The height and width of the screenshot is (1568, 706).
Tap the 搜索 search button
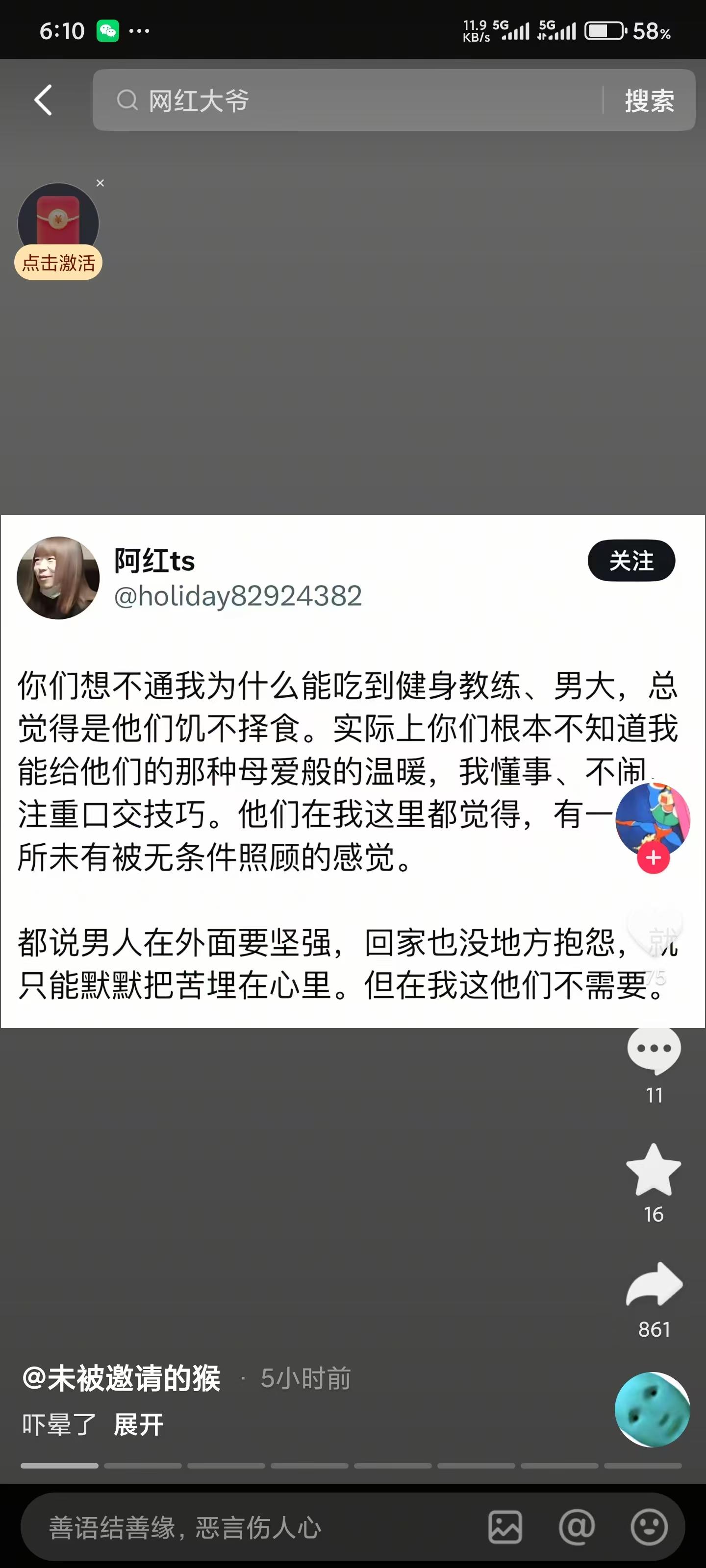(x=649, y=100)
